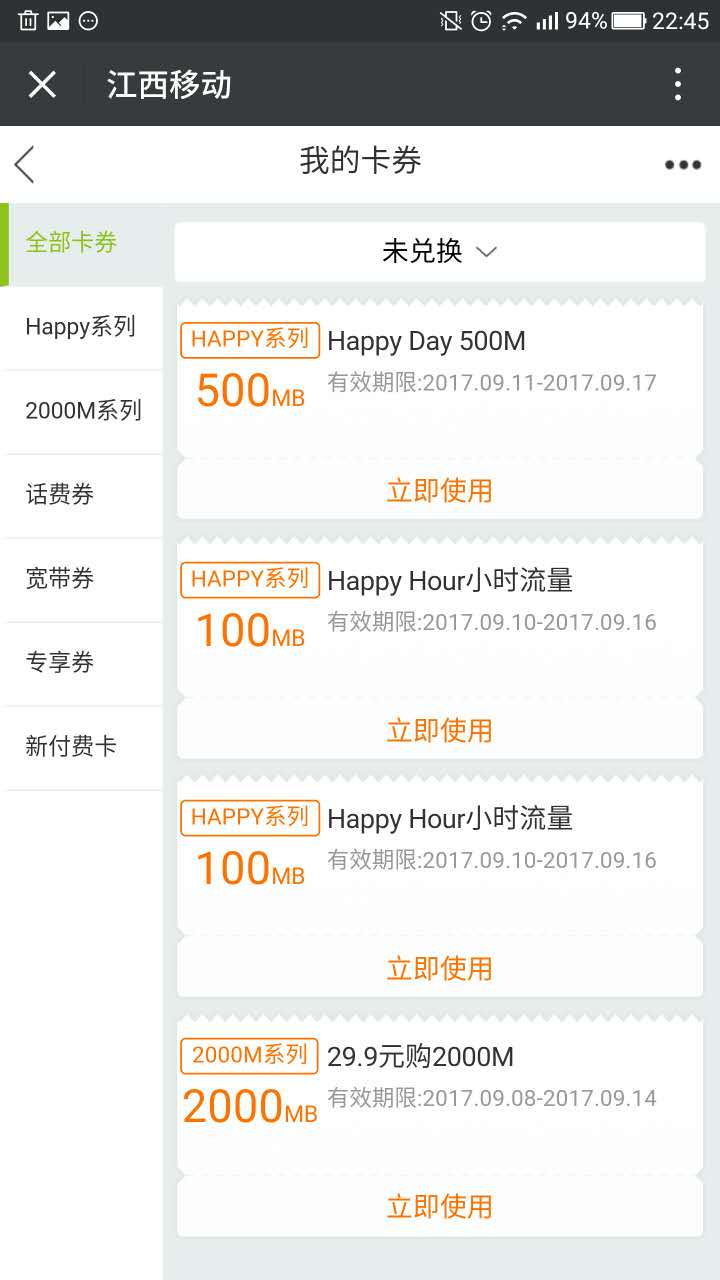Tap 立即使用 on the Happy Day 500M coupon
720x1280 pixels.
click(440, 489)
